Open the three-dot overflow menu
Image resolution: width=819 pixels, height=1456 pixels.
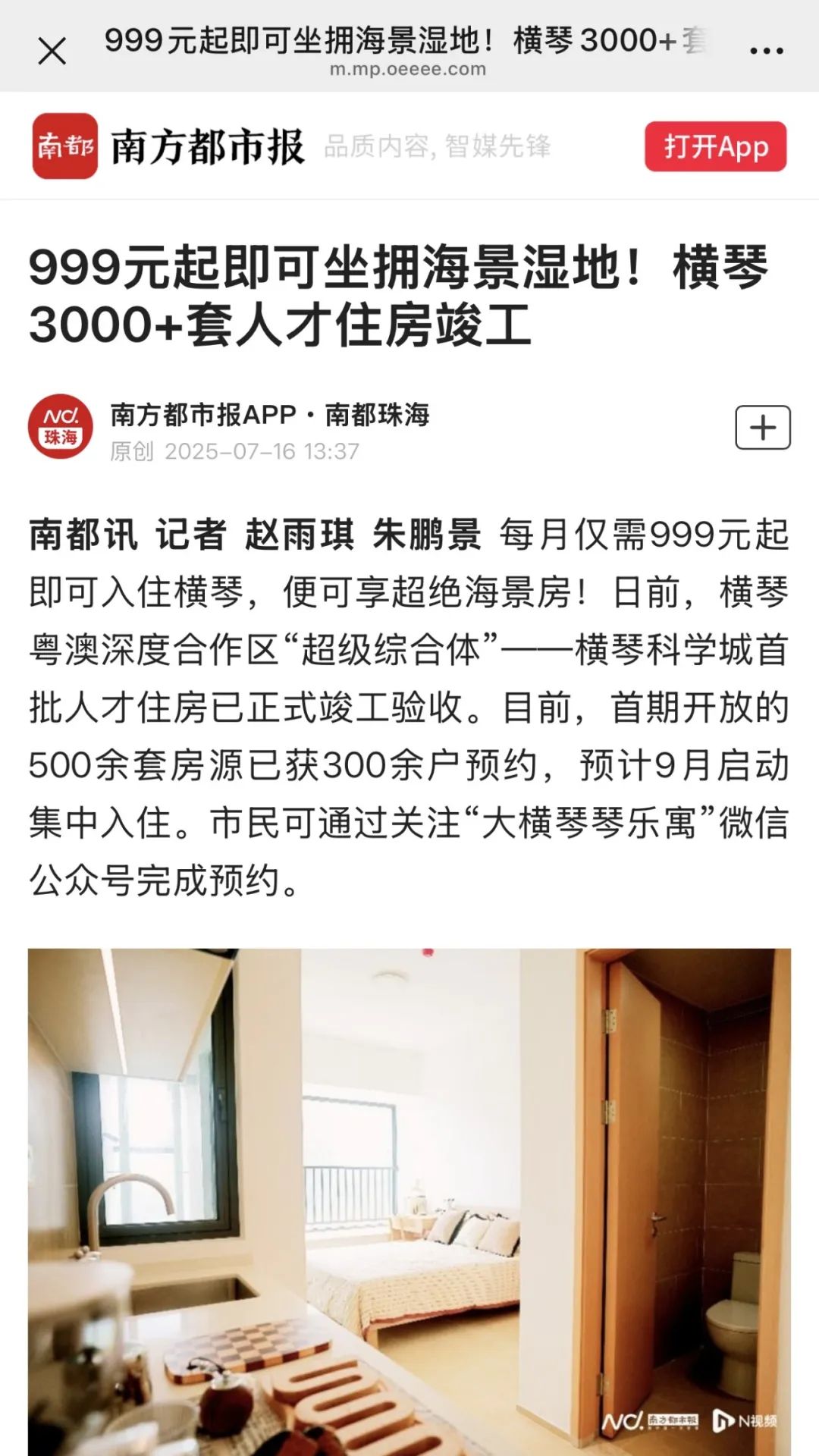tap(766, 52)
